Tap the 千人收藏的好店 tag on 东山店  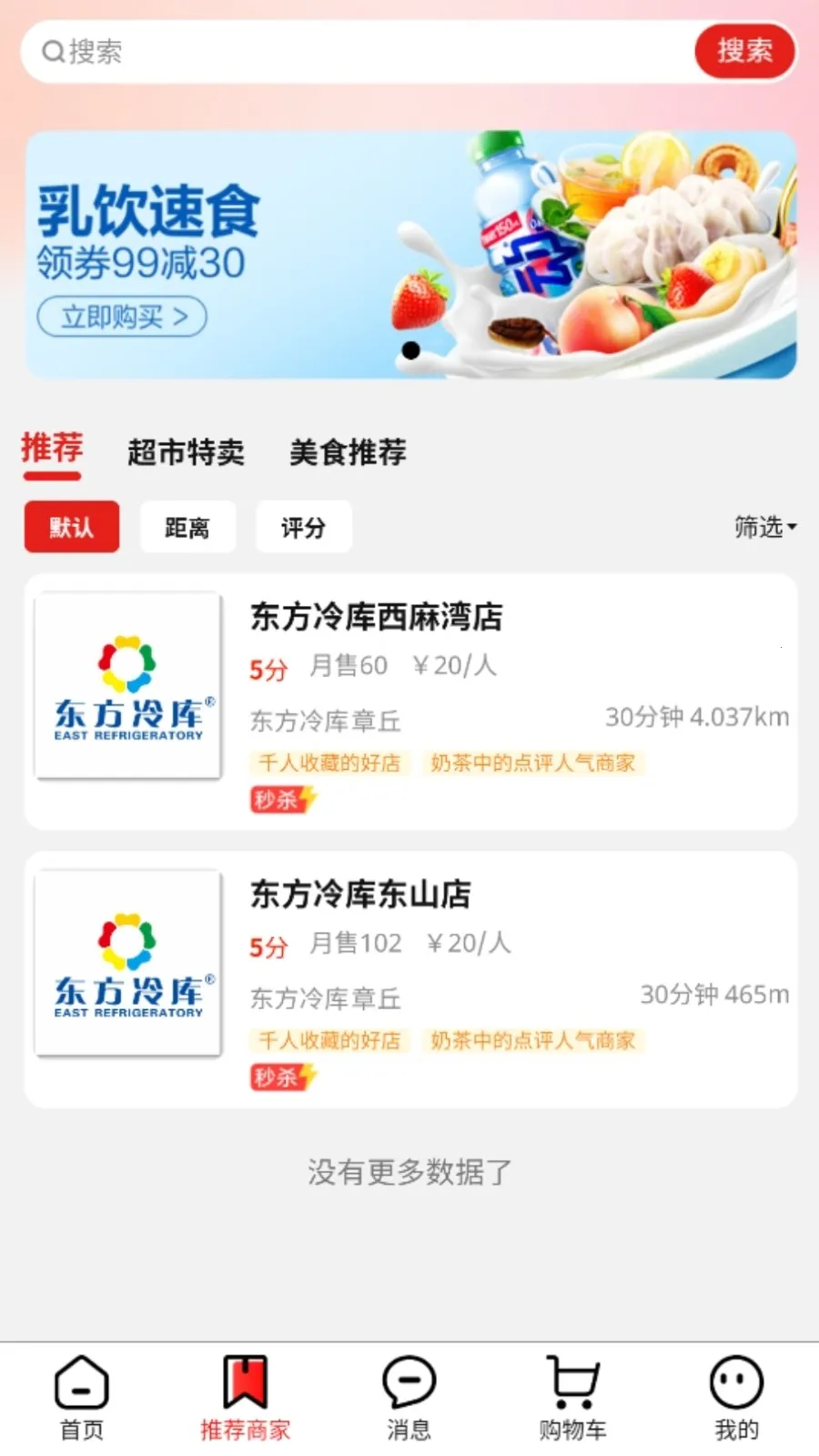tap(329, 1040)
